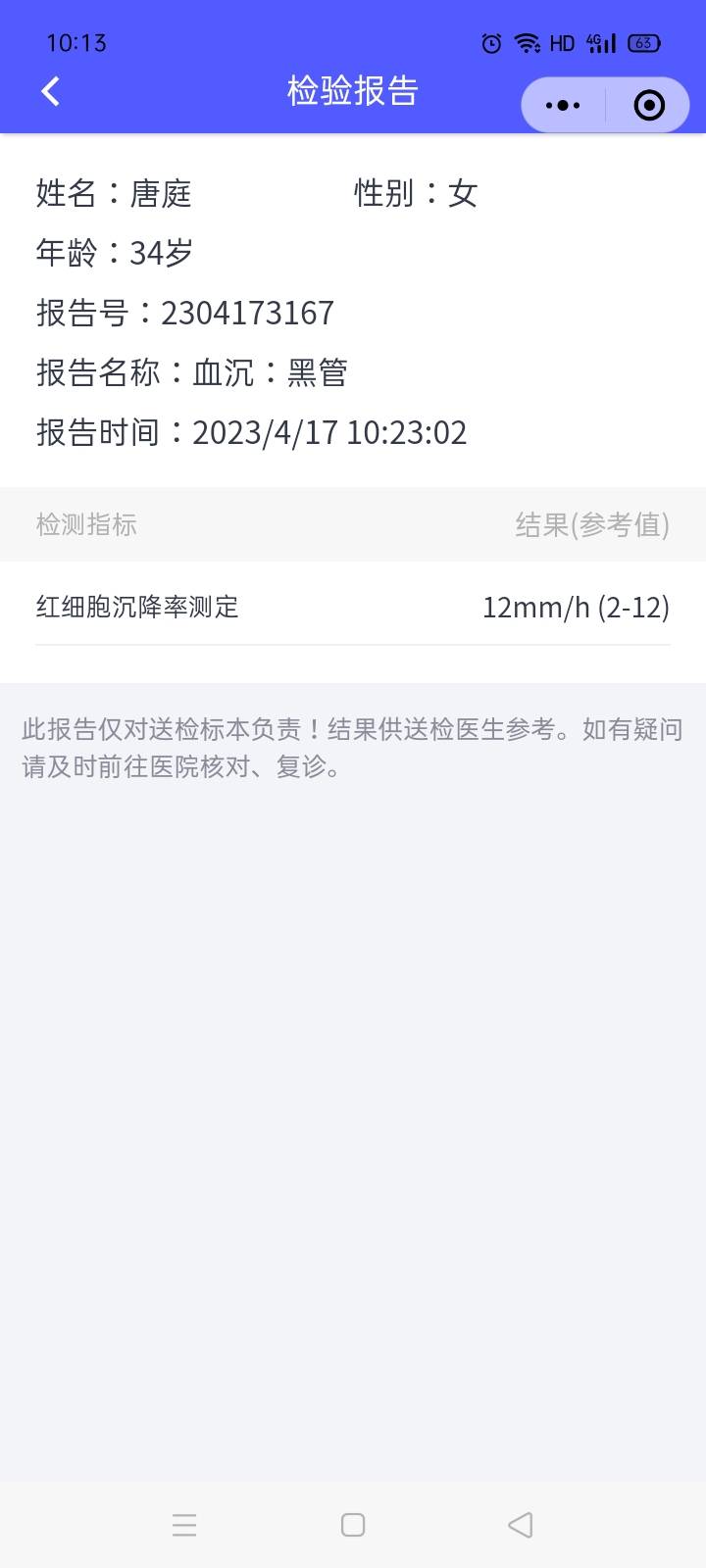Tap the 检测指标 column header
The height and width of the screenshot is (1568, 706).
(x=86, y=524)
